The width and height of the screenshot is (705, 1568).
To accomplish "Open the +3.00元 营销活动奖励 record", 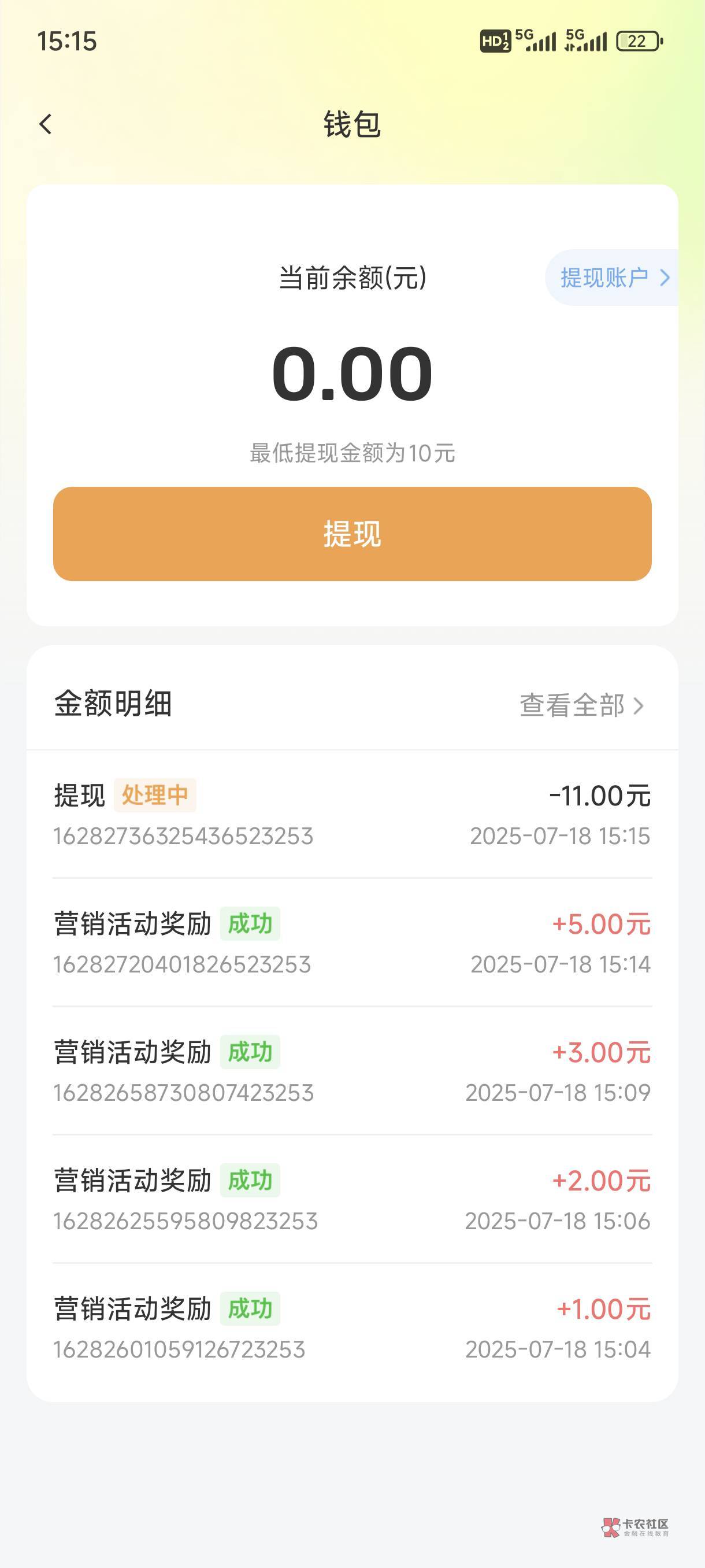I will (x=352, y=1071).
